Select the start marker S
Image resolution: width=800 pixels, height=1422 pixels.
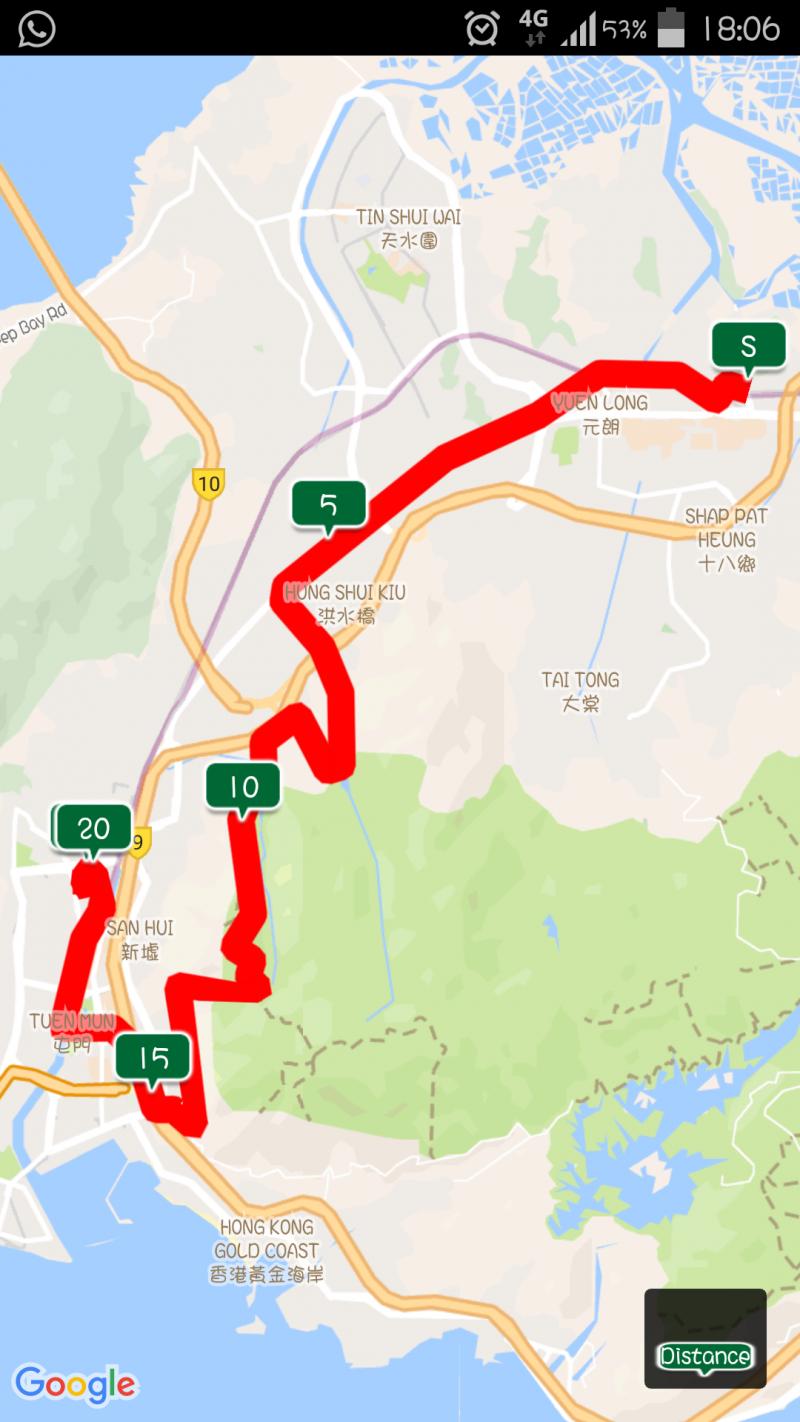coord(748,346)
